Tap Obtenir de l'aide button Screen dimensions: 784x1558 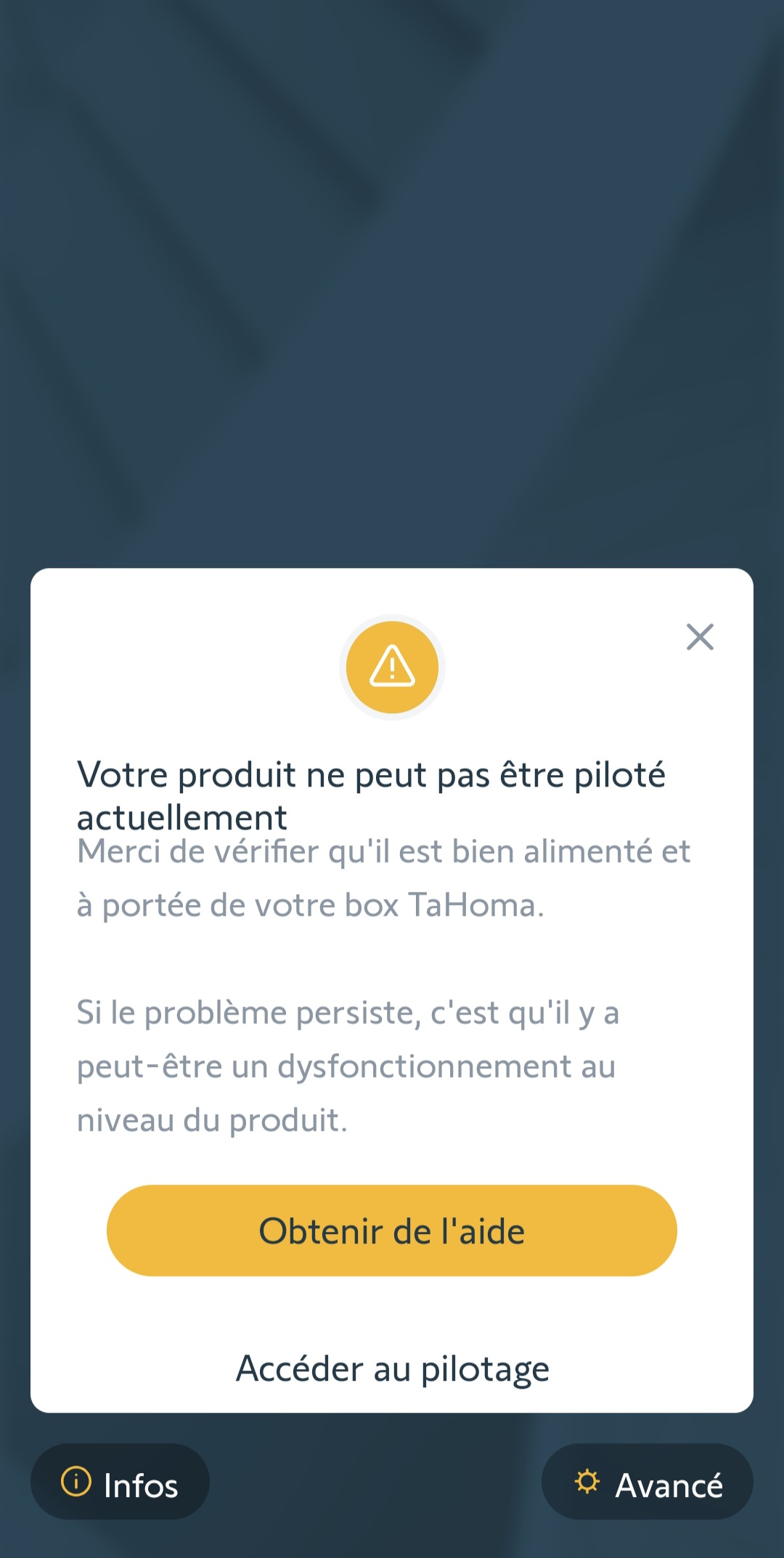click(392, 1230)
